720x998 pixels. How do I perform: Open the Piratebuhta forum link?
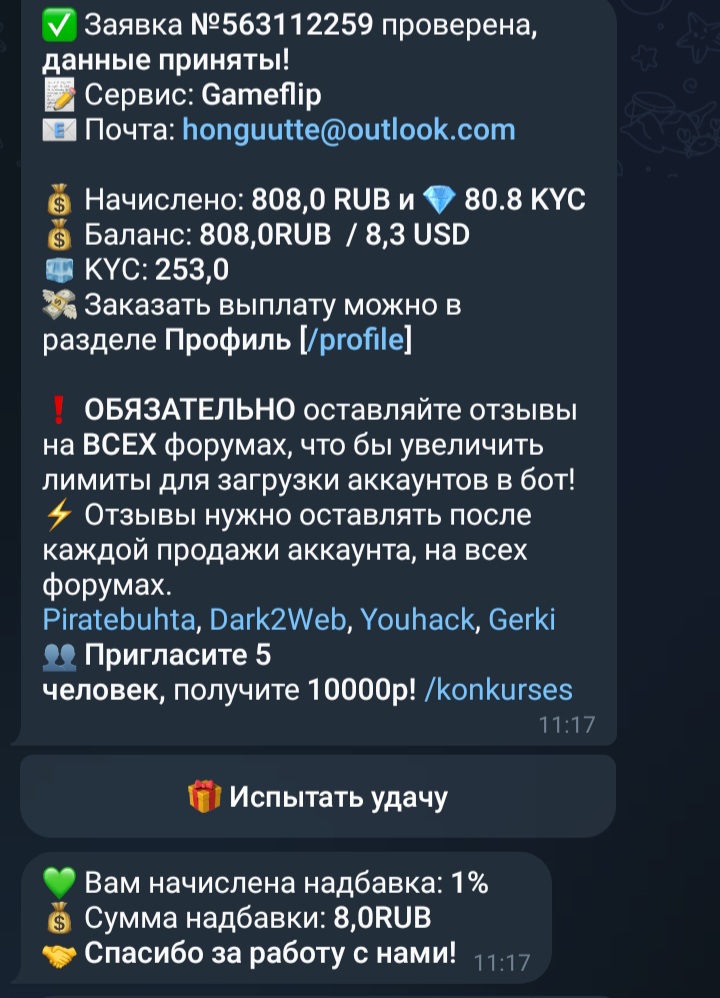click(x=119, y=619)
